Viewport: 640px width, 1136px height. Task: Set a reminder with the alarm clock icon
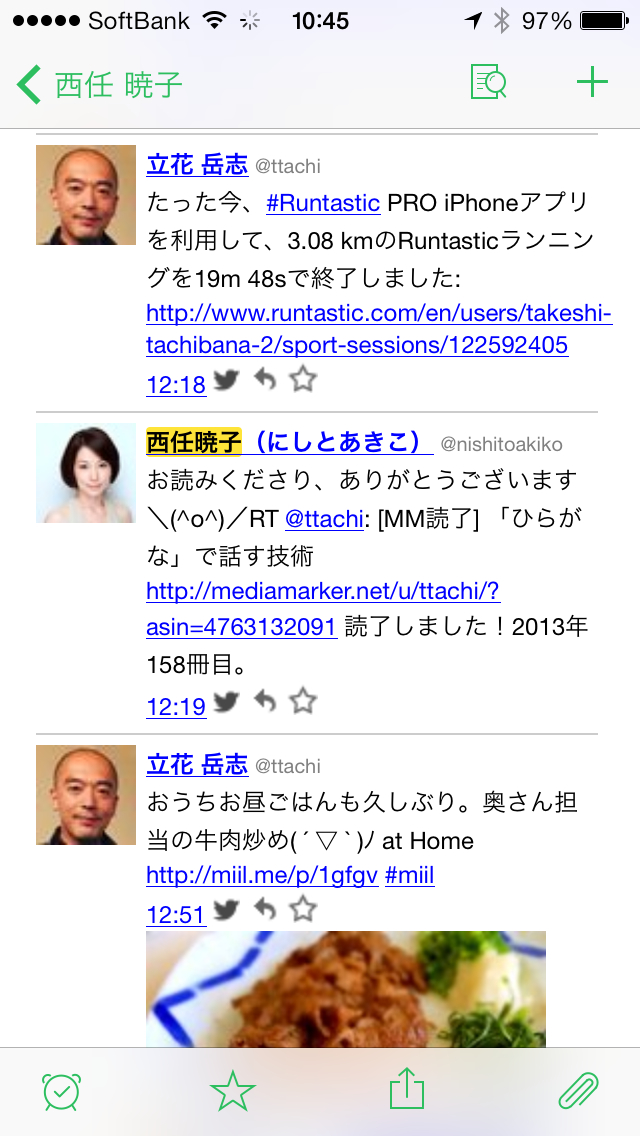[x=61, y=1092]
